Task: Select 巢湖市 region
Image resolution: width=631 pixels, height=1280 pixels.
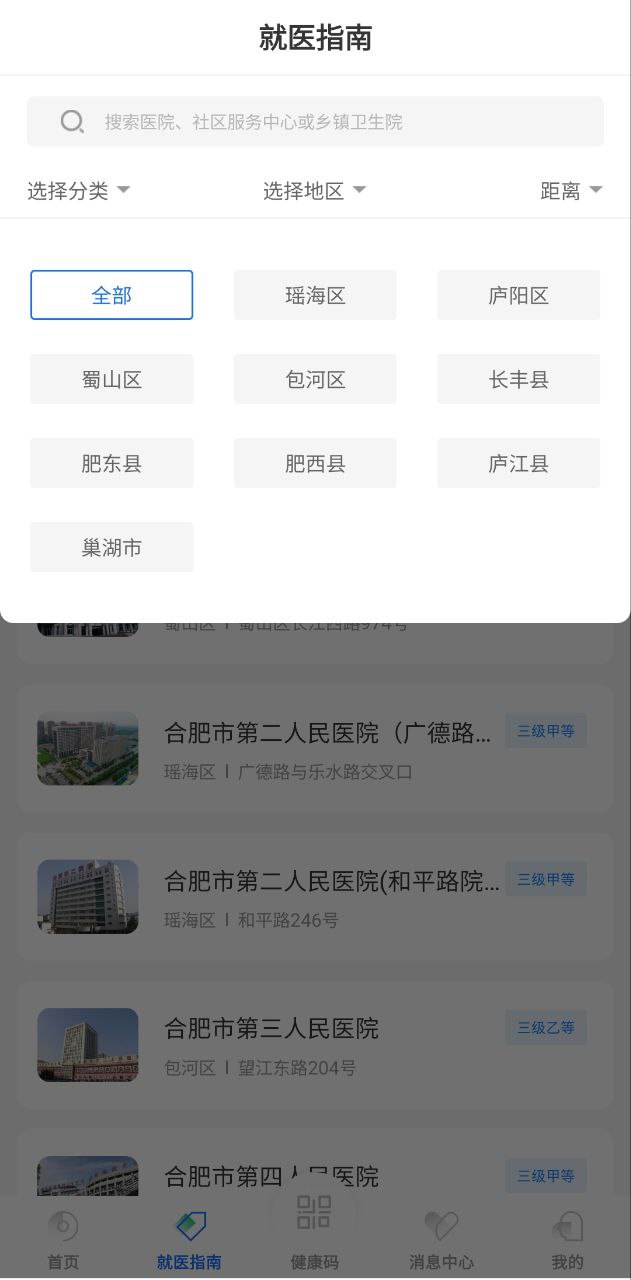Action: pyautogui.click(x=111, y=547)
